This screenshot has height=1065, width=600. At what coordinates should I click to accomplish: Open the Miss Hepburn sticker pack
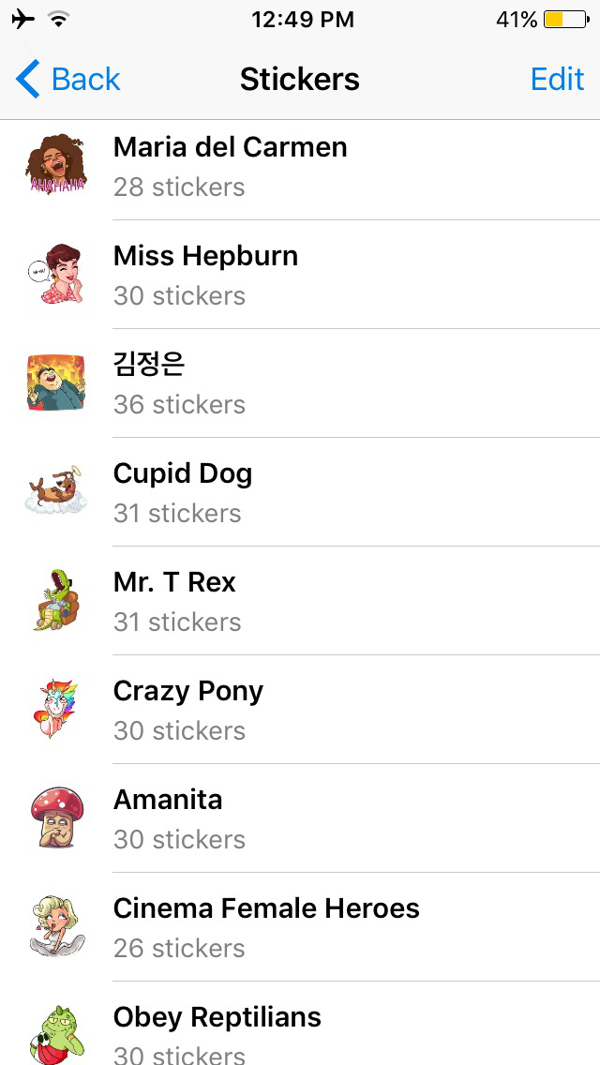coord(300,275)
